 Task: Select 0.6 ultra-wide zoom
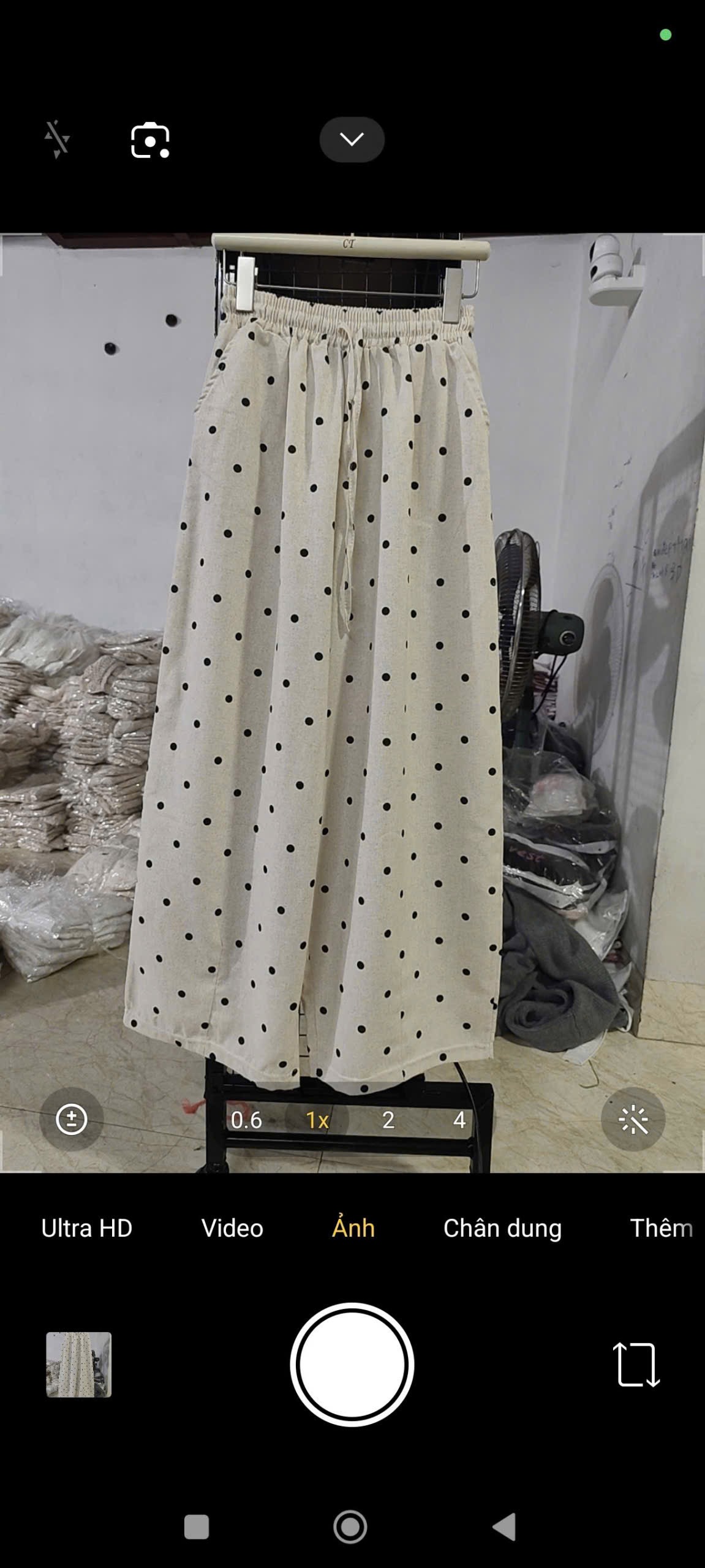pyautogui.click(x=246, y=1120)
